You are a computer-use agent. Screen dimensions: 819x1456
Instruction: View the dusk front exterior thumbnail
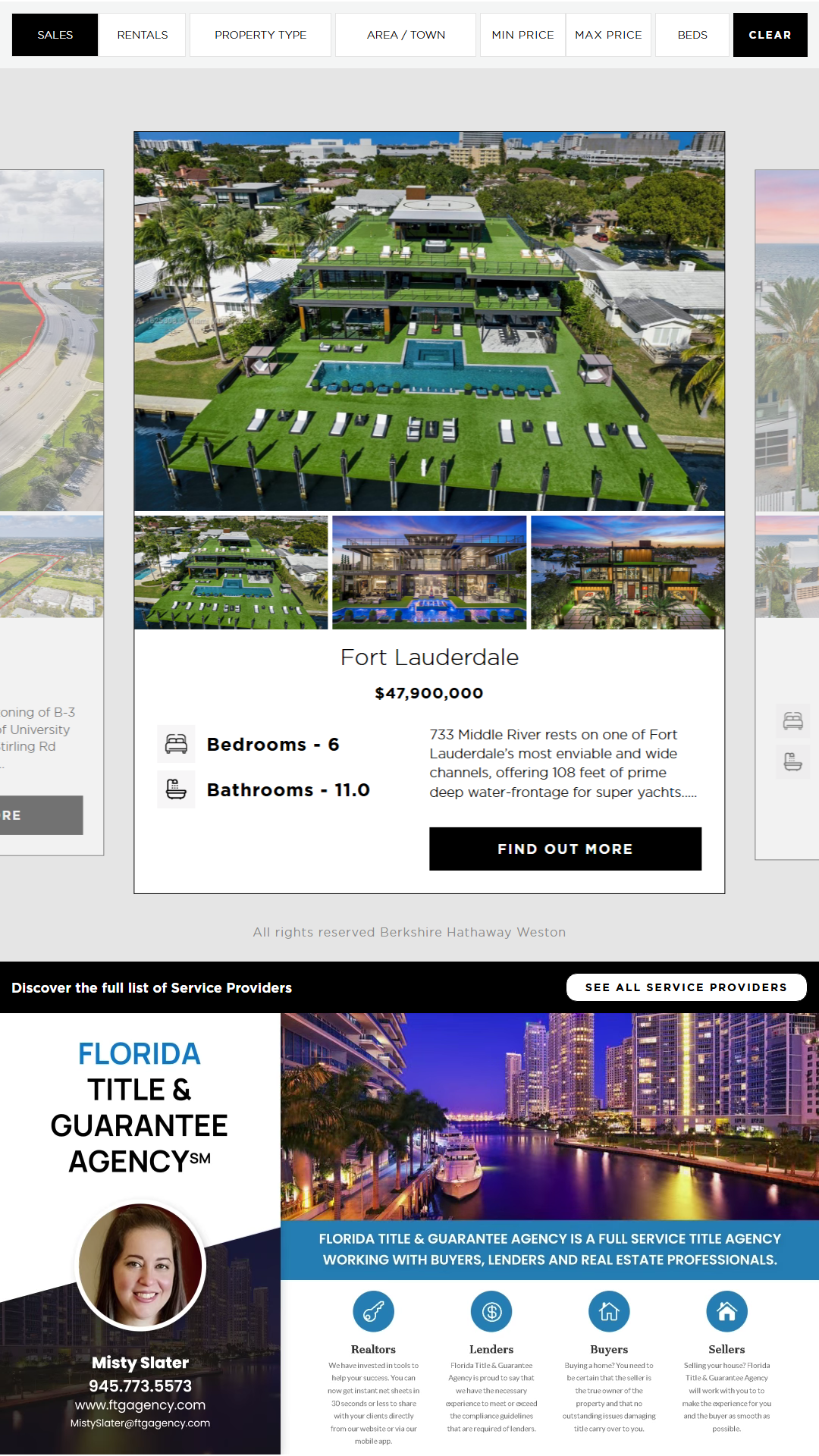point(628,573)
